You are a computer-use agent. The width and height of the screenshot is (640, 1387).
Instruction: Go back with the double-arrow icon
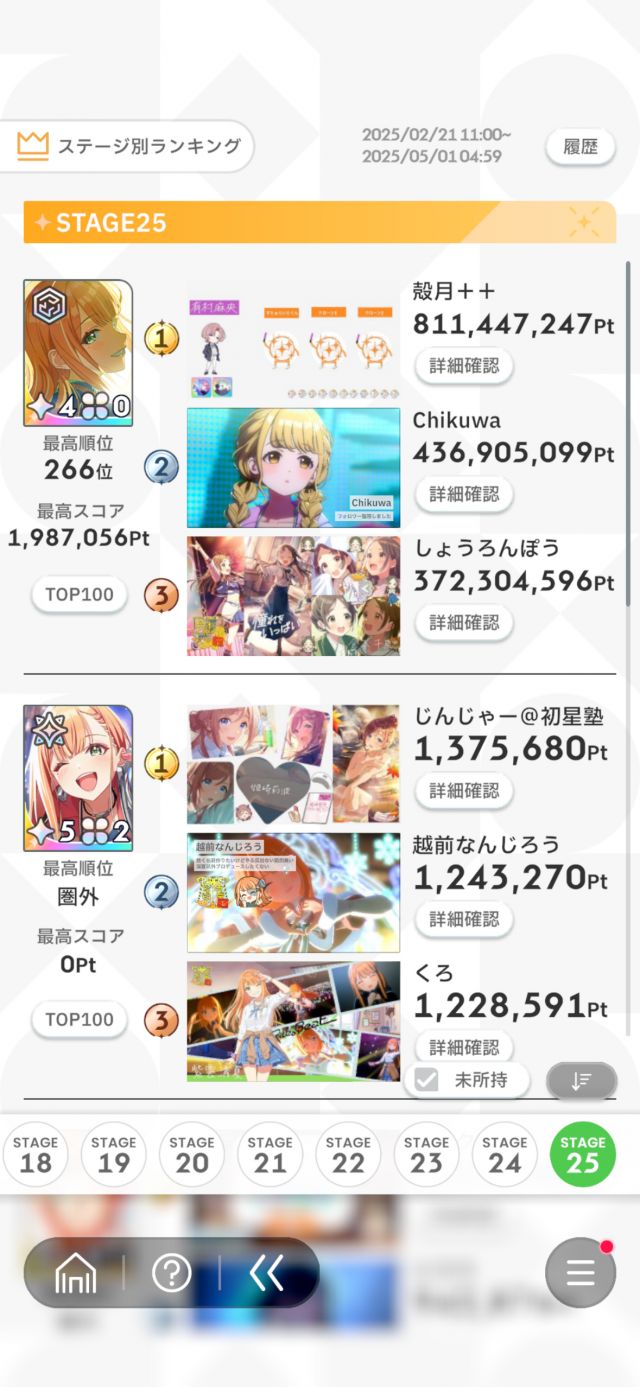coord(267,1273)
